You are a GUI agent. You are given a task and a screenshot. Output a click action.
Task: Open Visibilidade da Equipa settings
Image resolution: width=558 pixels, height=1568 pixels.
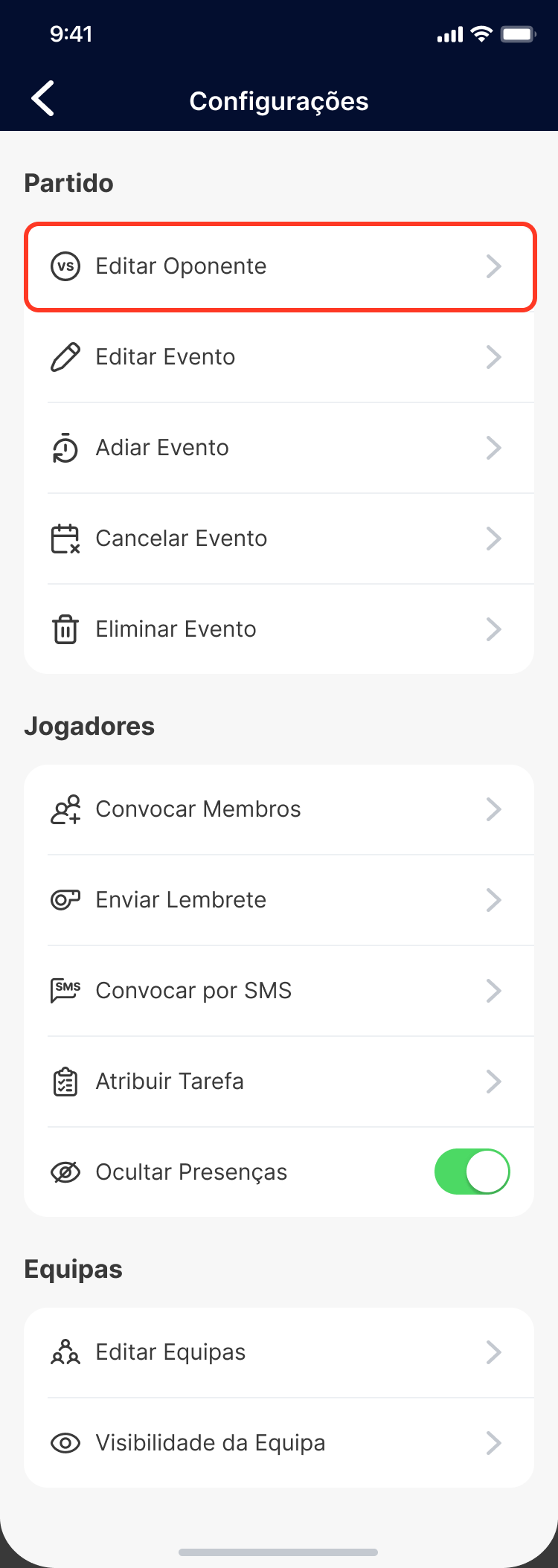(279, 1443)
